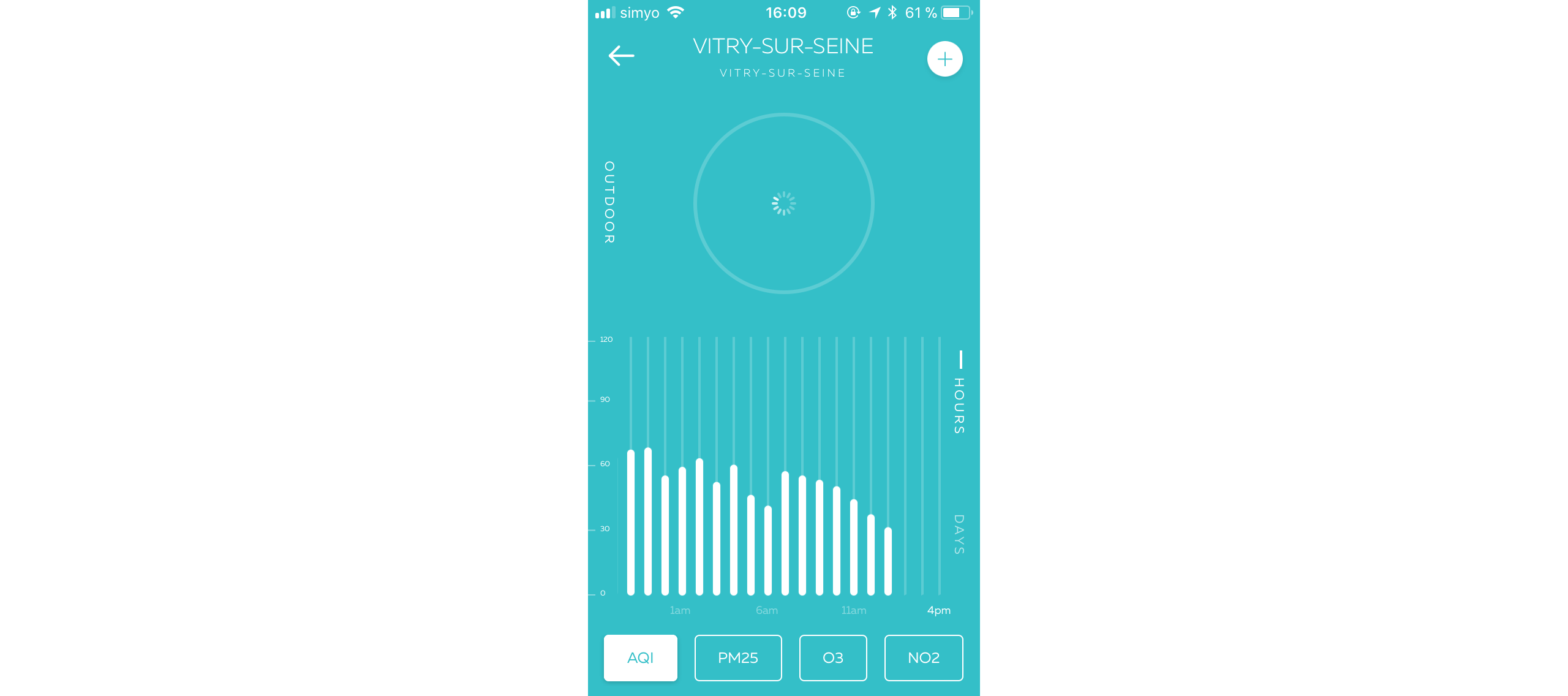Add location with the plus button
1568x696 pixels.
click(x=944, y=59)
